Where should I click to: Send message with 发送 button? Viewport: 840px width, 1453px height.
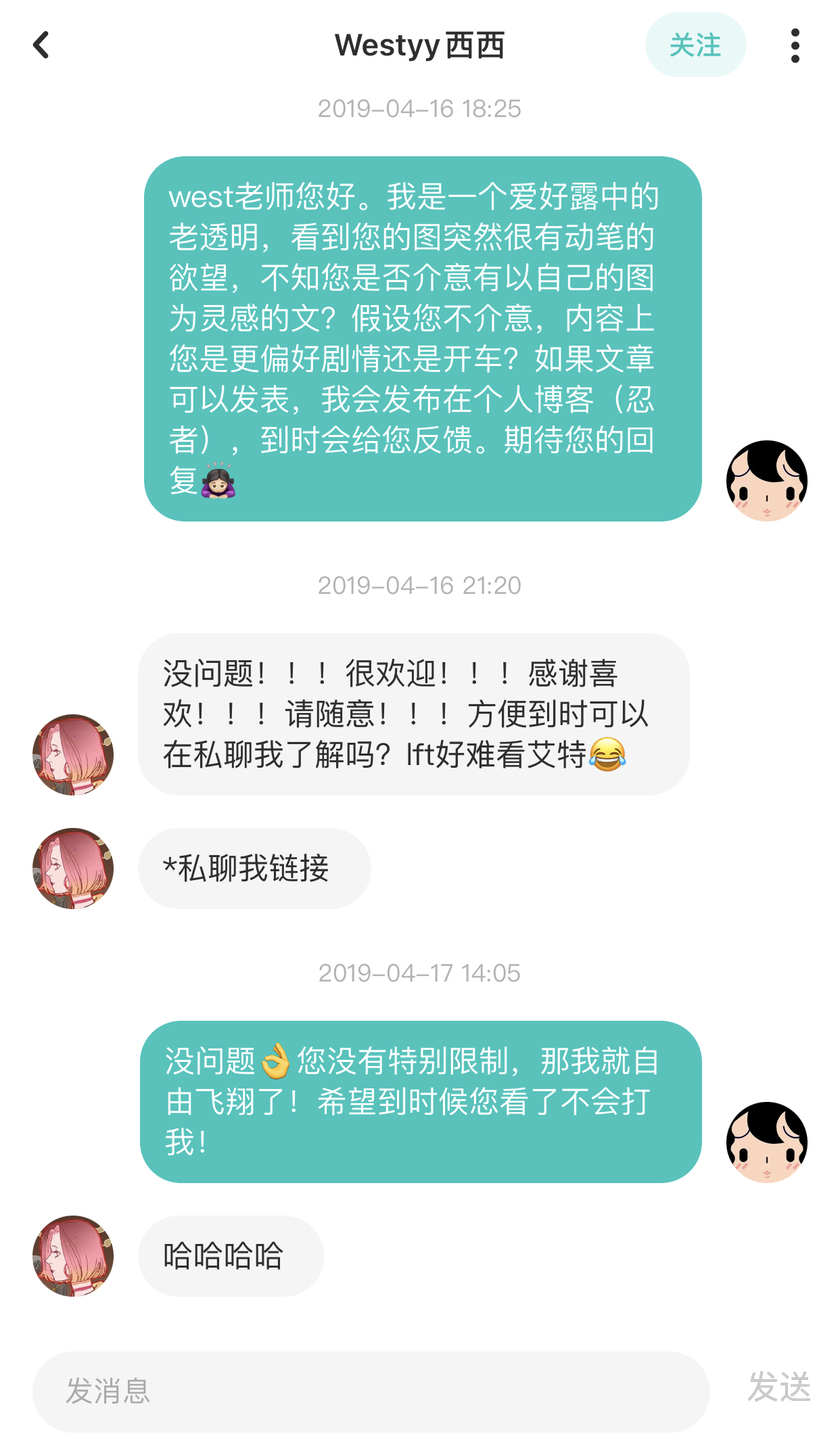778,1387
